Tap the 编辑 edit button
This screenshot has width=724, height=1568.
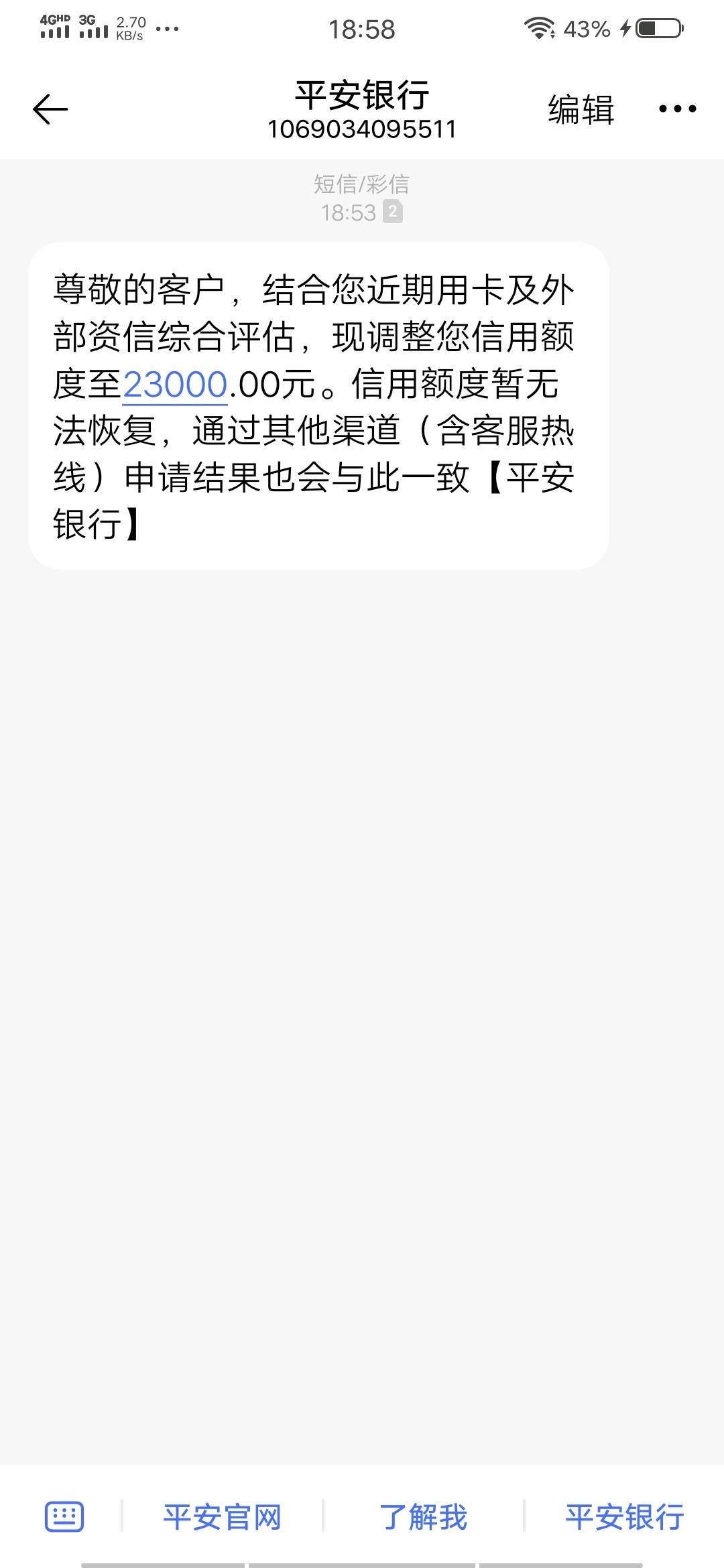tap(581, 109)
